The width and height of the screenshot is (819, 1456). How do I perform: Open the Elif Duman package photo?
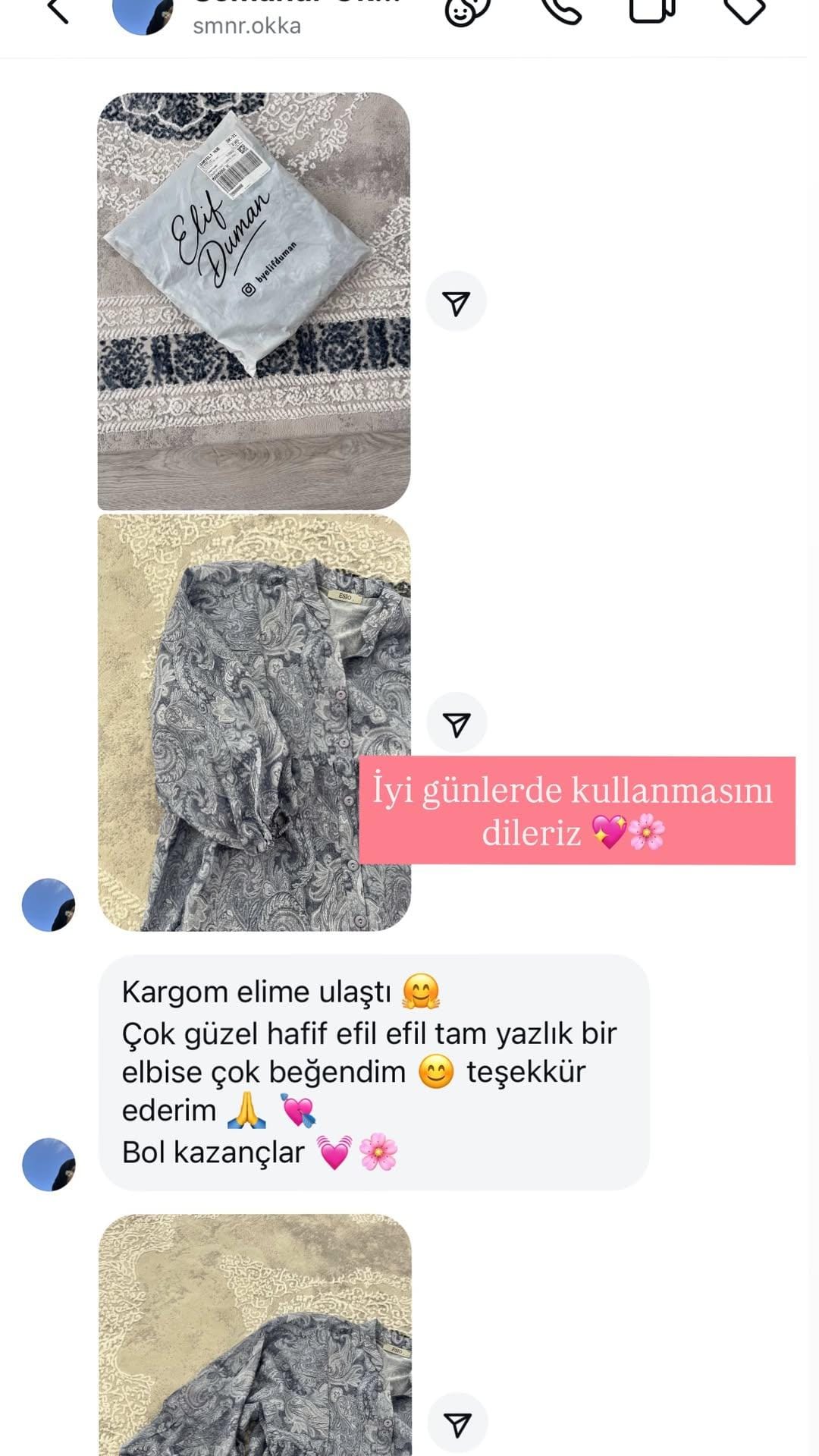tap(253, 300)
